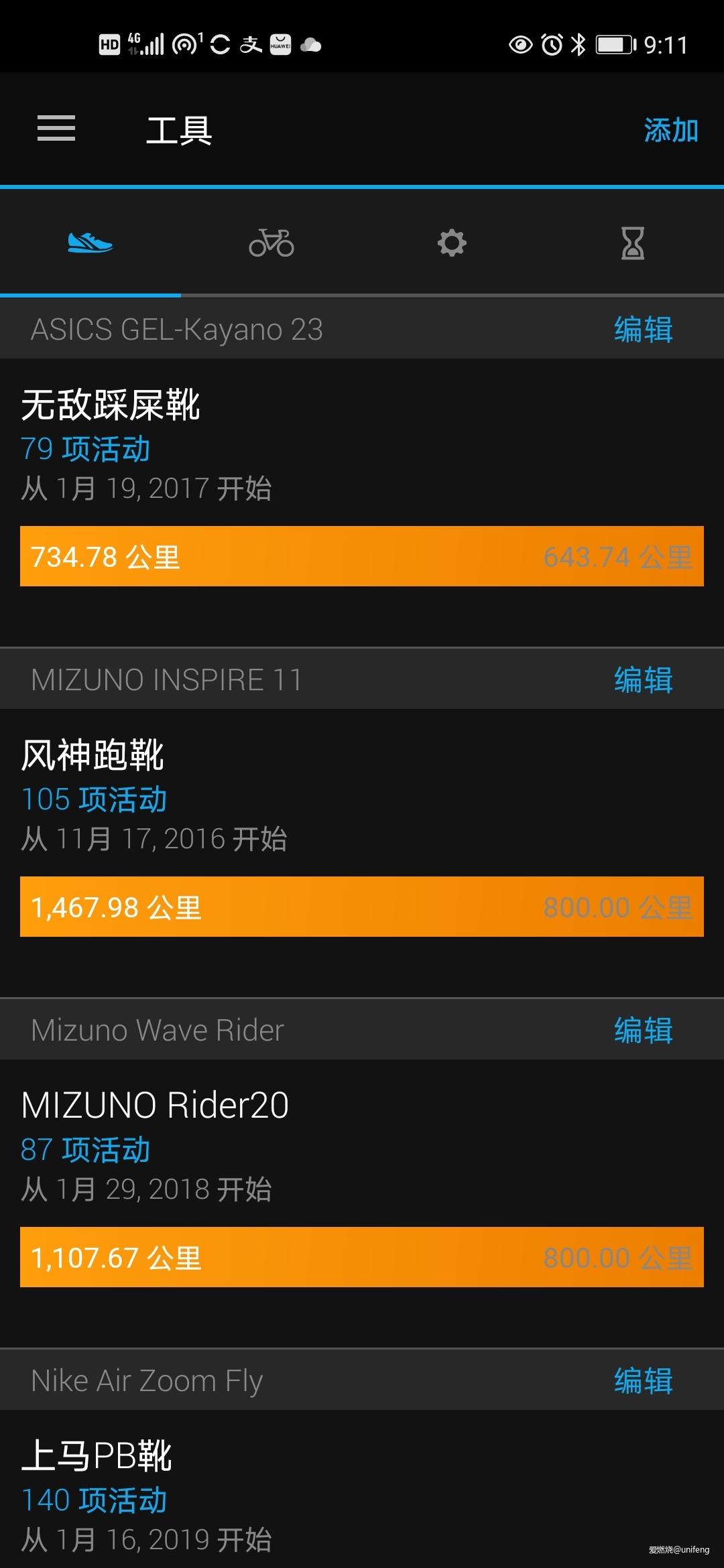The height and width of the screenshot is (1568, 724).
Task: Open retired gear via the hourglass icon
Action: pos(632,243)
